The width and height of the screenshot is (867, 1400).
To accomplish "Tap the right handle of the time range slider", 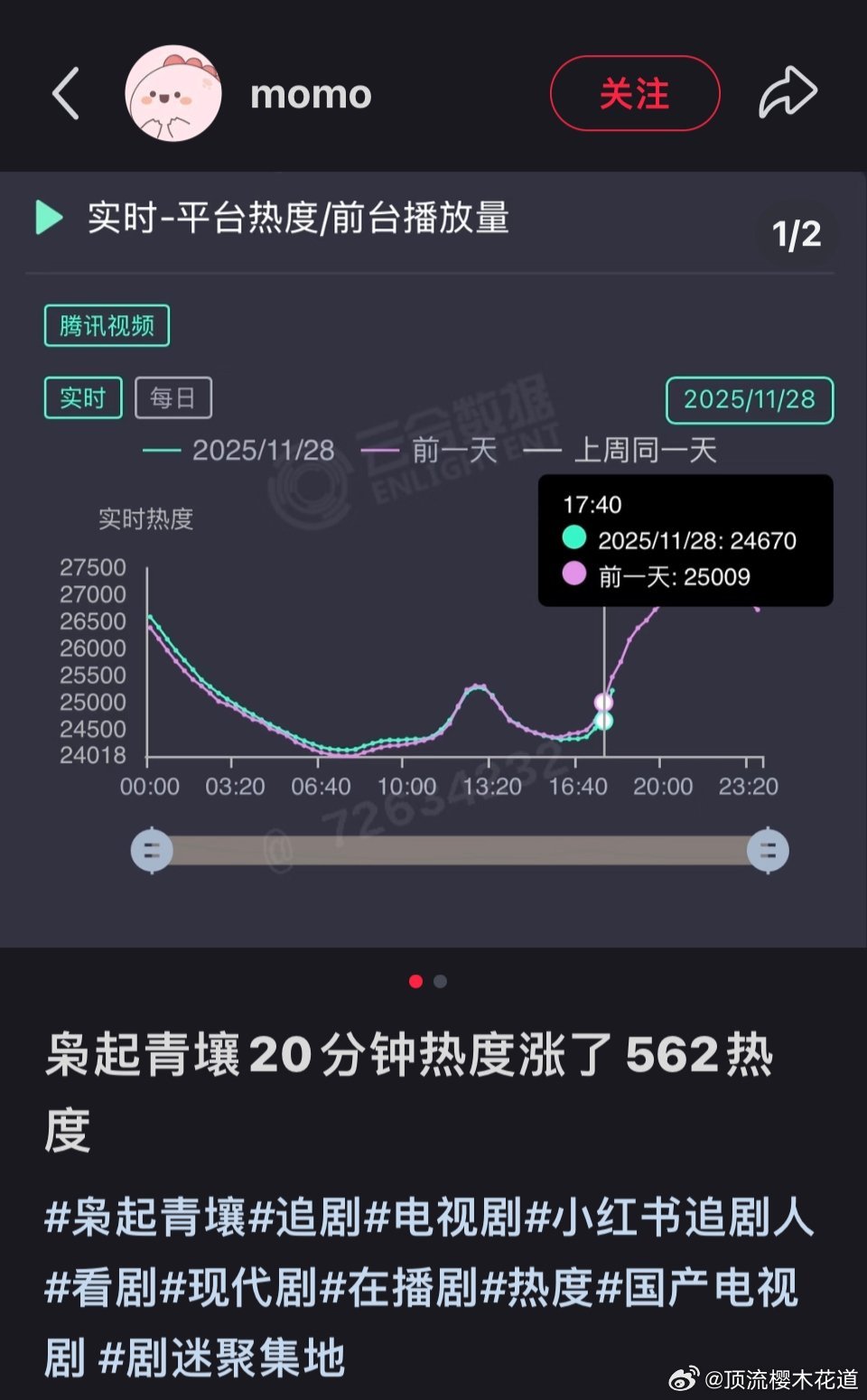I will click(769, 849).
